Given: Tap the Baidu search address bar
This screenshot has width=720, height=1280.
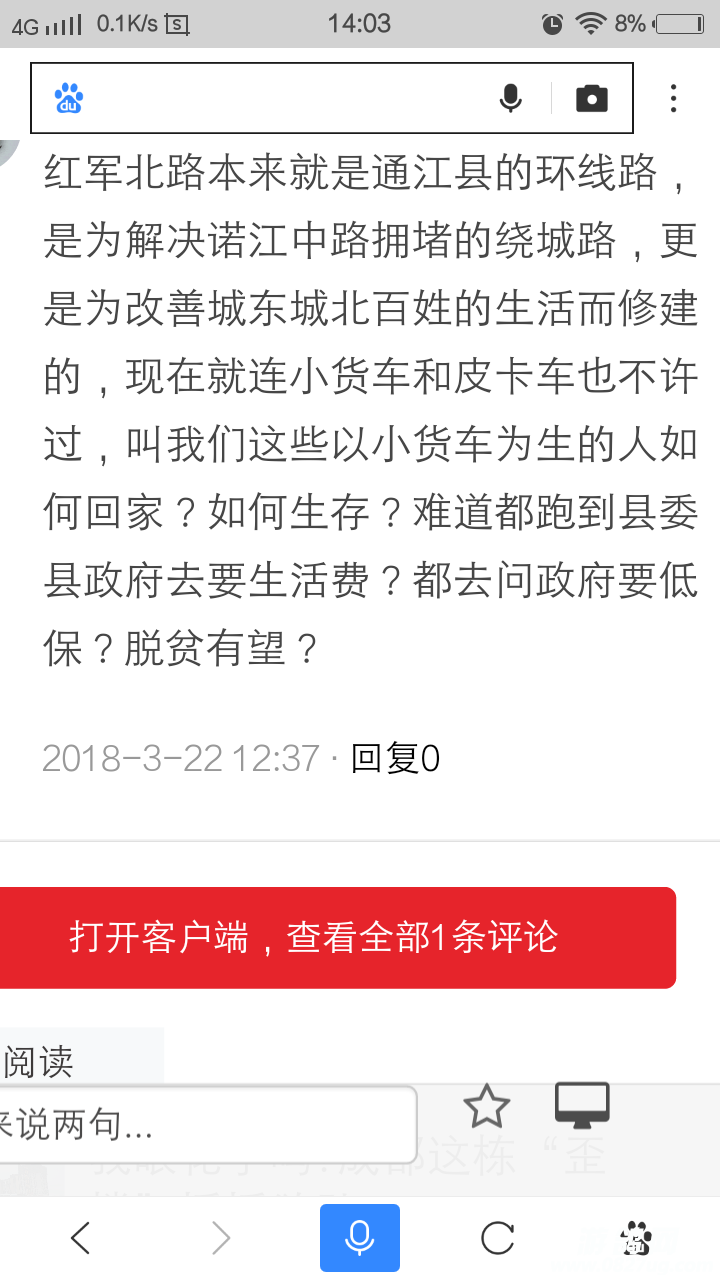Looking at the screenshot, I should (280, 98).
